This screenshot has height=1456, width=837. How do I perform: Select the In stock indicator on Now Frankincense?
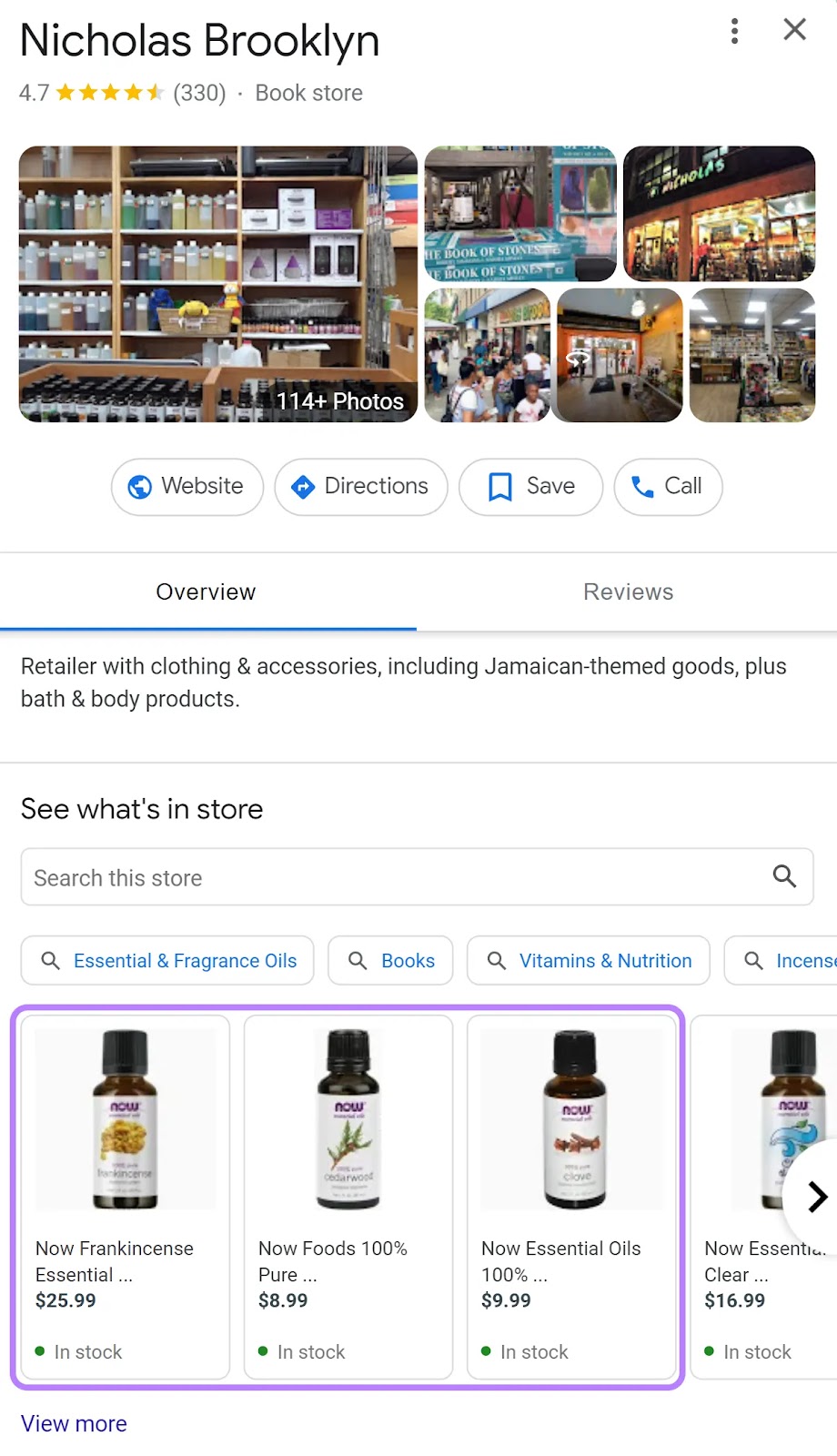(78, 1351)
